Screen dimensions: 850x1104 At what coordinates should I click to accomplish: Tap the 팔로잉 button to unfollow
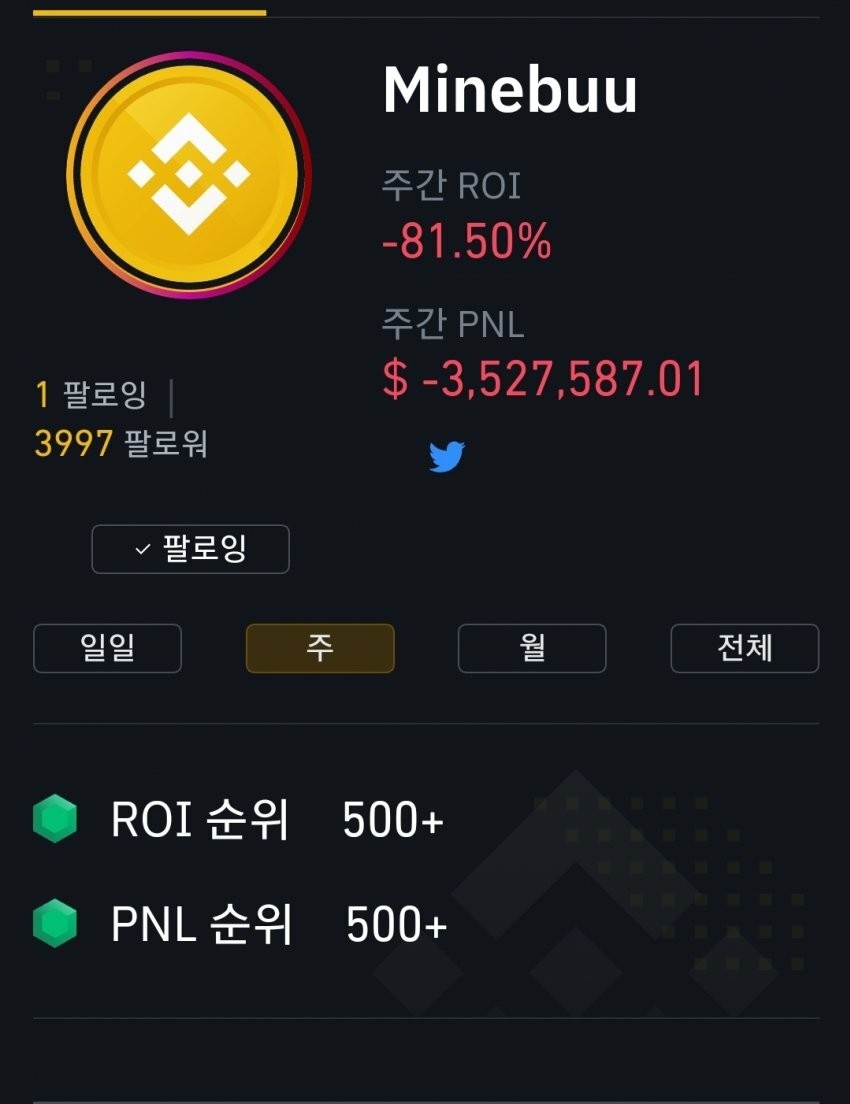pyautogui.click(x=190, y=549)
